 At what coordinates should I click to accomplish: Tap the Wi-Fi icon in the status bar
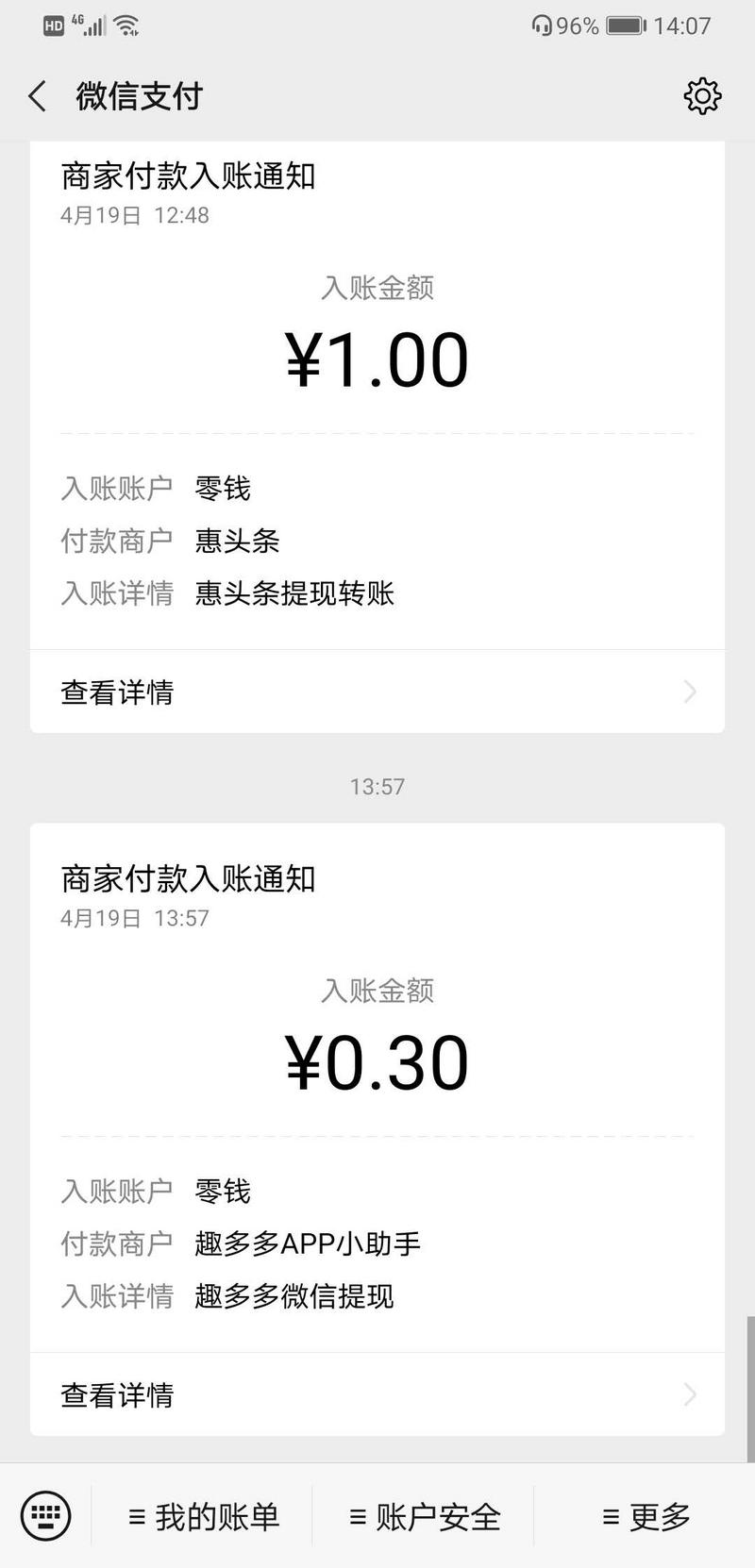coord(128,25)
